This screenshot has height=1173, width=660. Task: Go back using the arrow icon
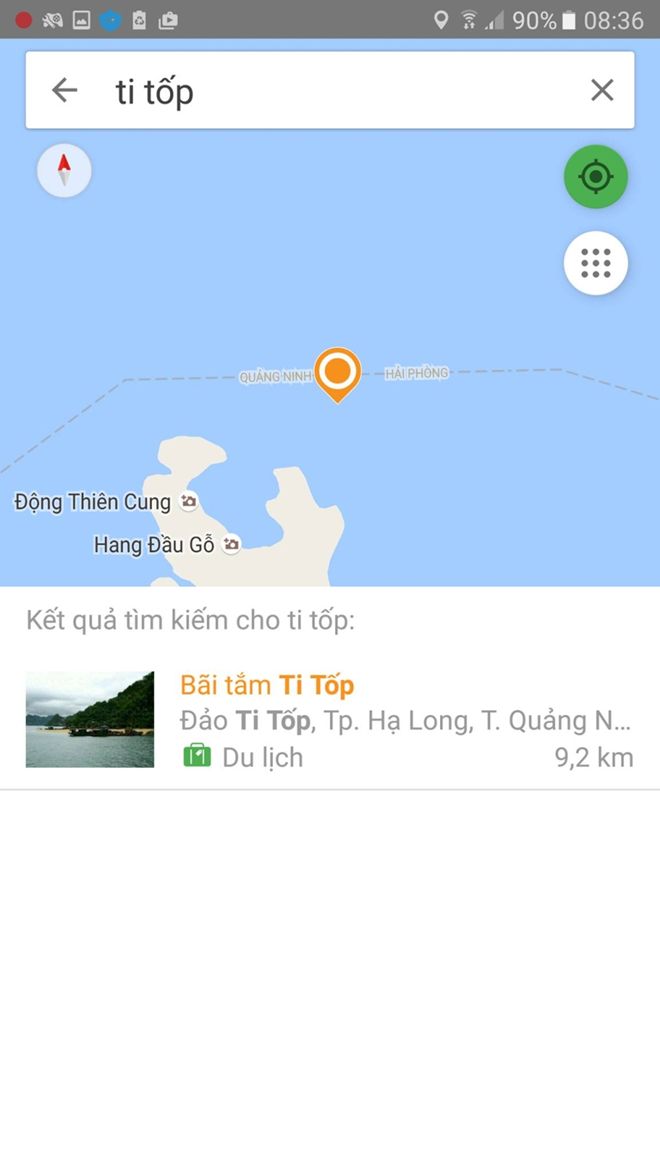pyautogui.click(x=65, y=91)
